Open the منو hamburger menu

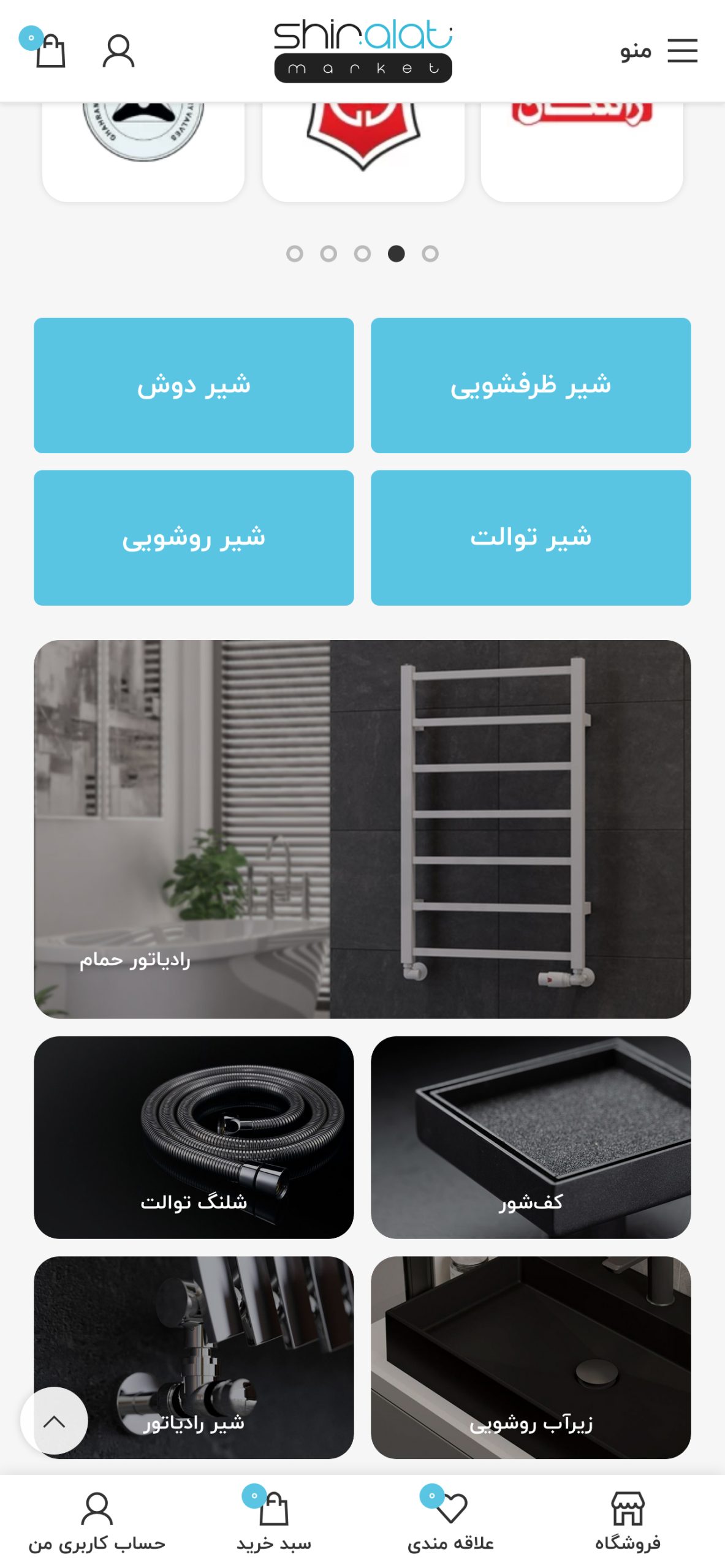tap(658, 51)
